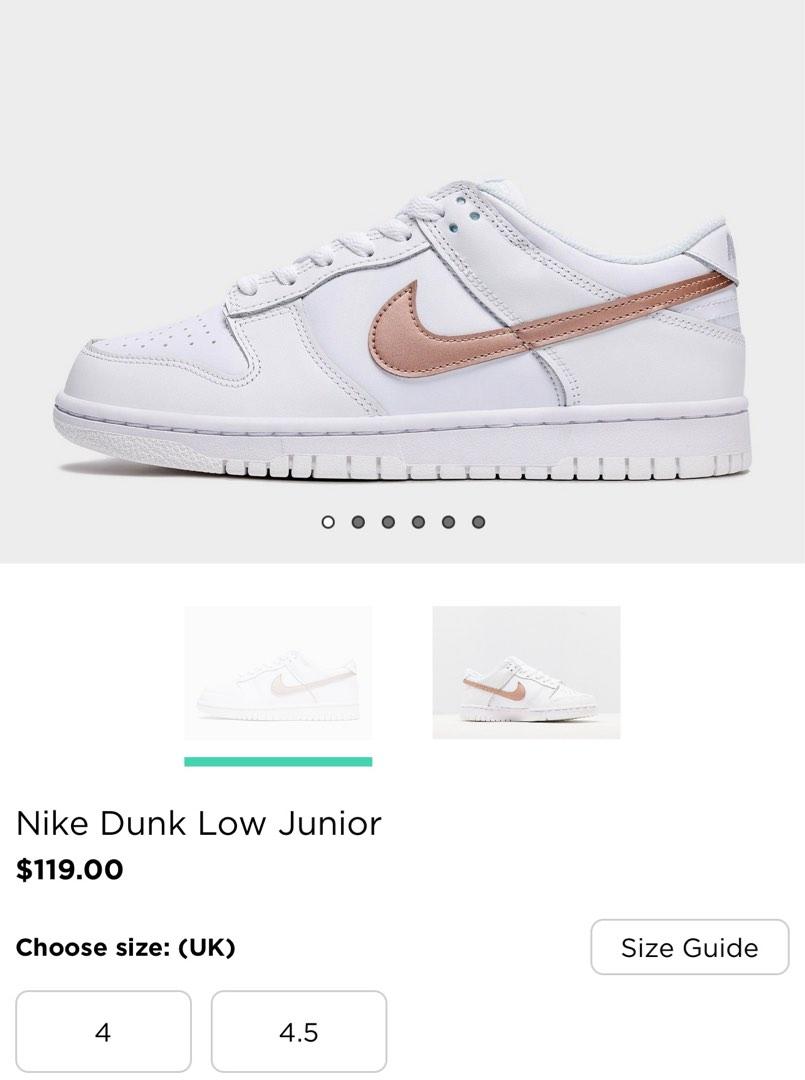
Task: Toggle the size 4 selection box
Action: (x=103, y=1032)
